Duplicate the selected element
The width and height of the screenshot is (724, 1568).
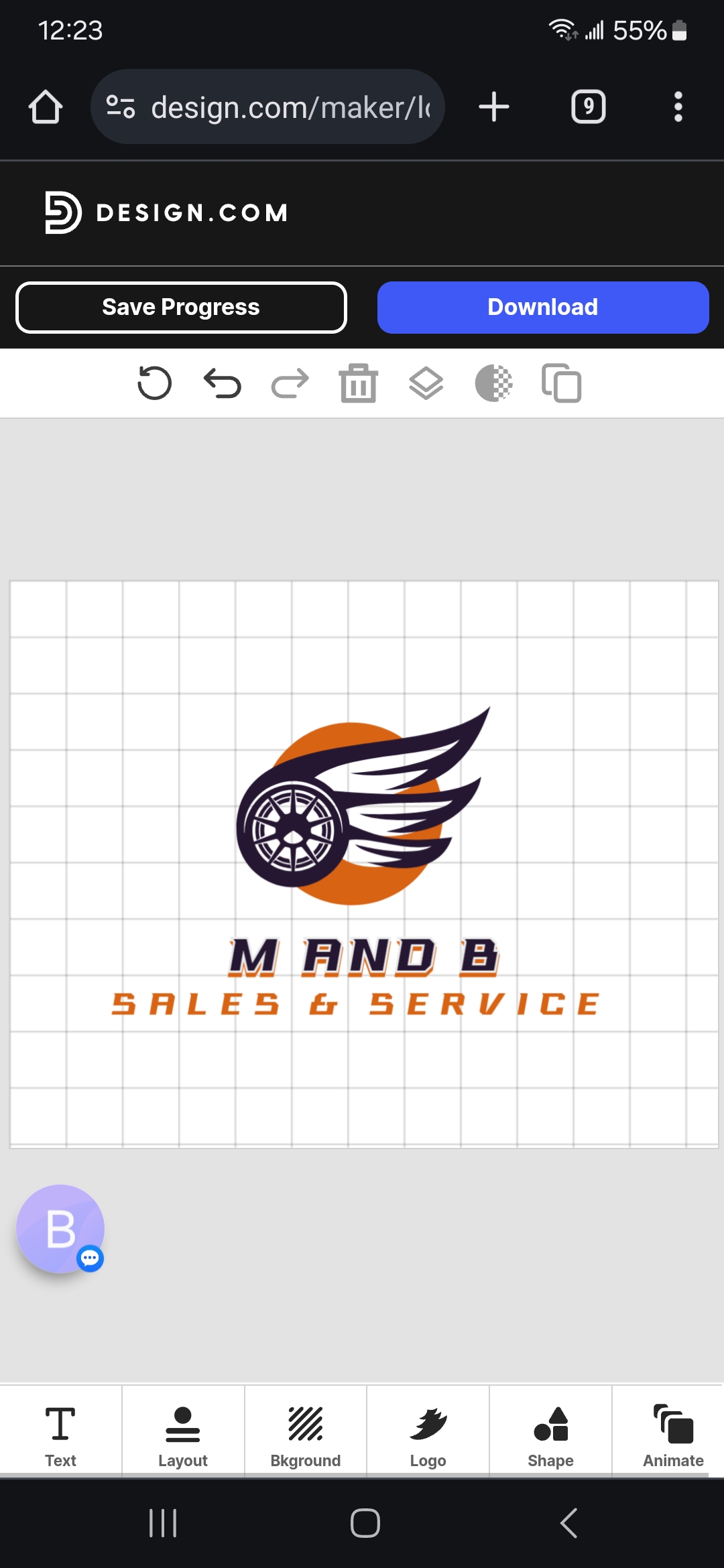562,383
